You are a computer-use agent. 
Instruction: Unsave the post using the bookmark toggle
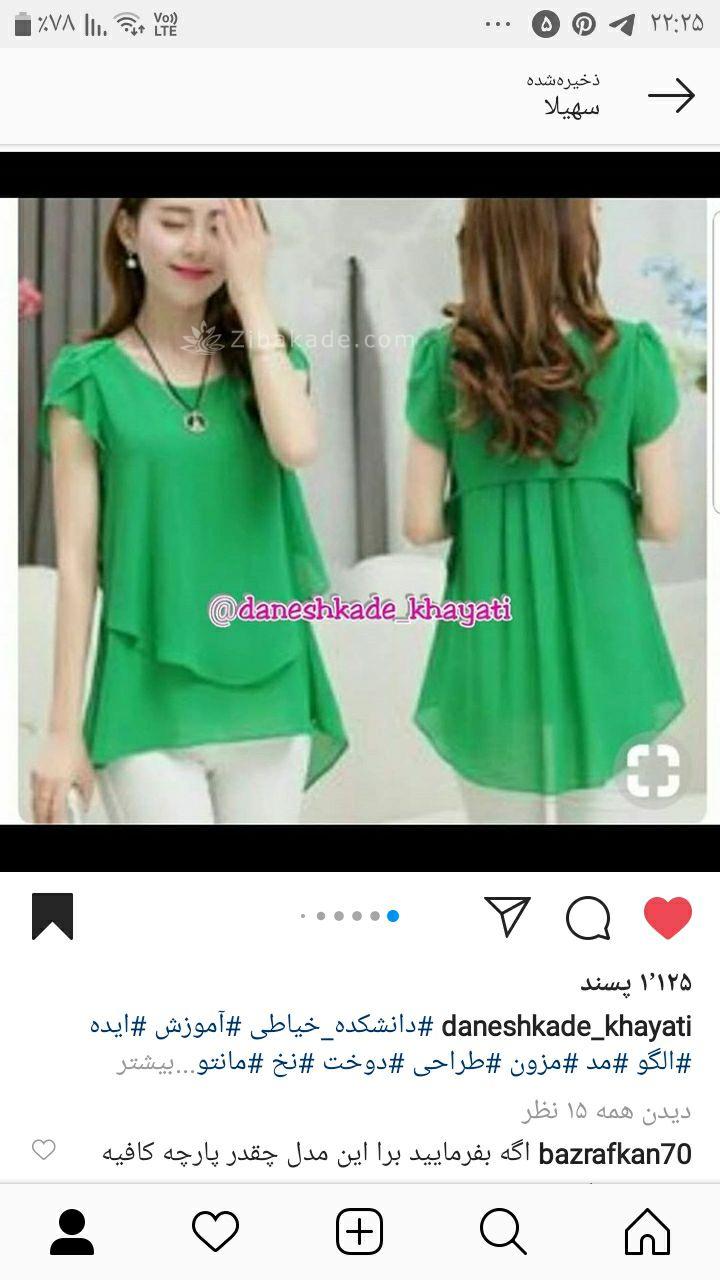[52, 913]
